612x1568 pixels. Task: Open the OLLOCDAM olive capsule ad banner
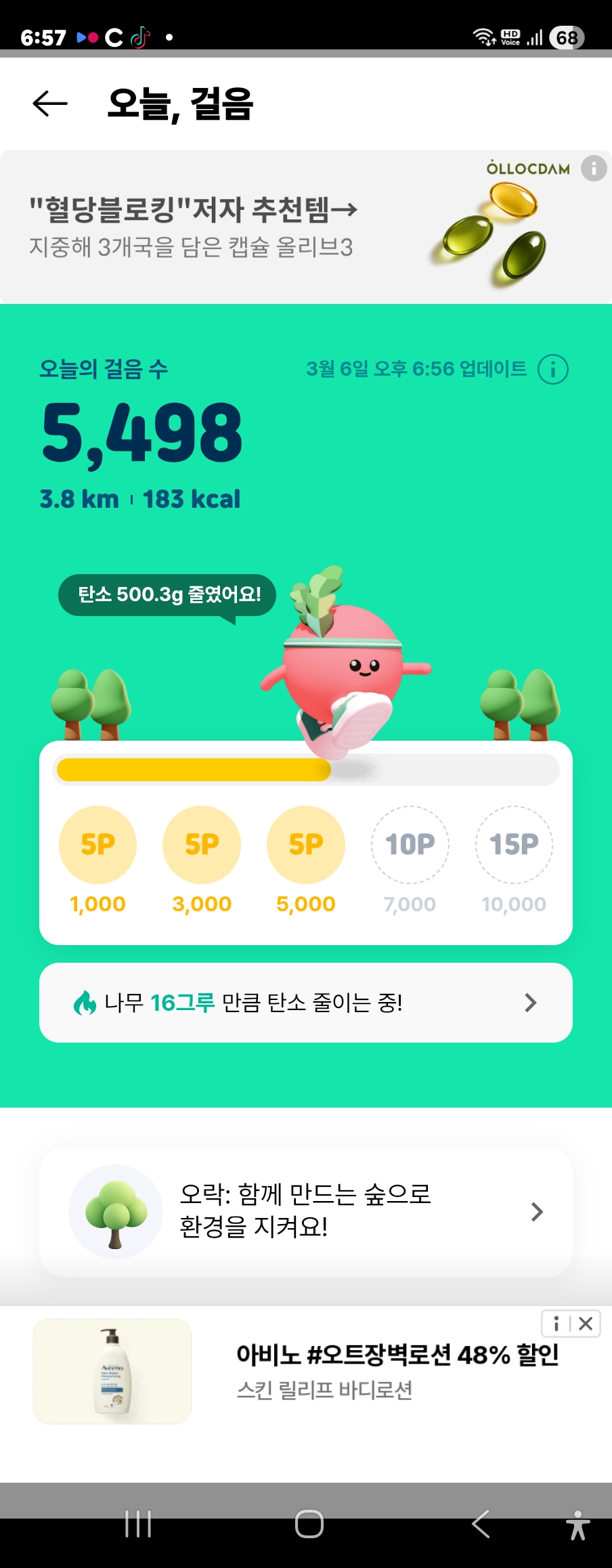click(271, 227)
